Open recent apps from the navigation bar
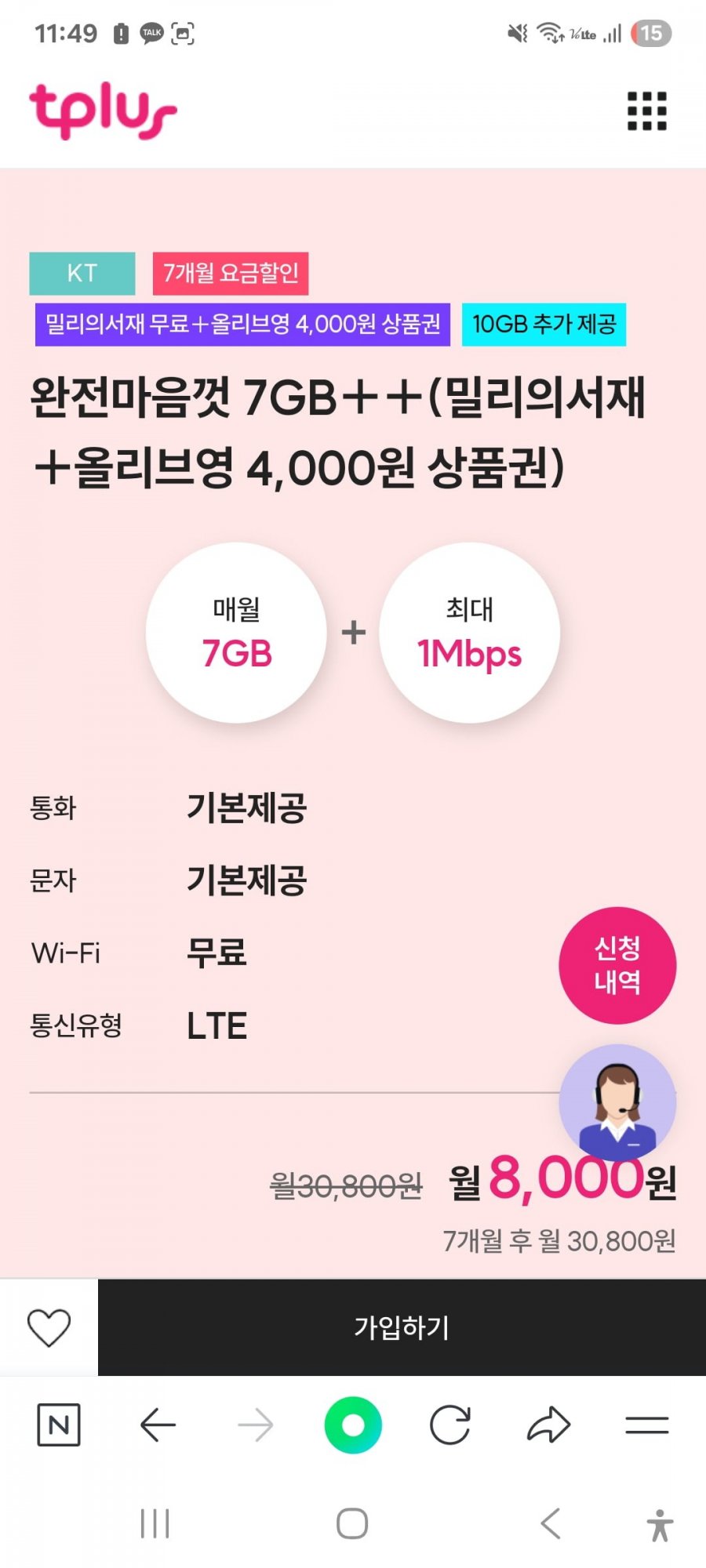 click(155, 1523)
